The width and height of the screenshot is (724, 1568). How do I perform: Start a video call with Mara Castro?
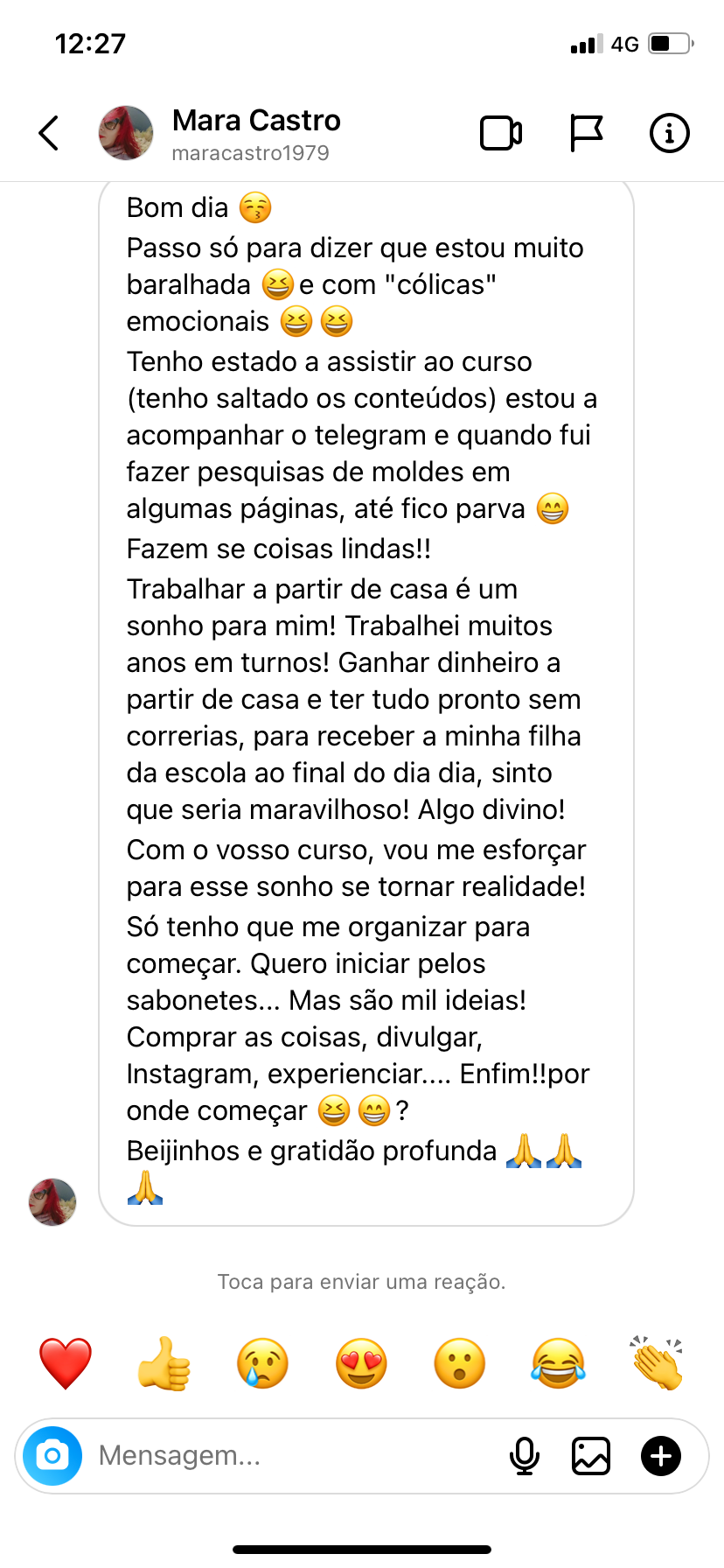(x=501, y=133)
